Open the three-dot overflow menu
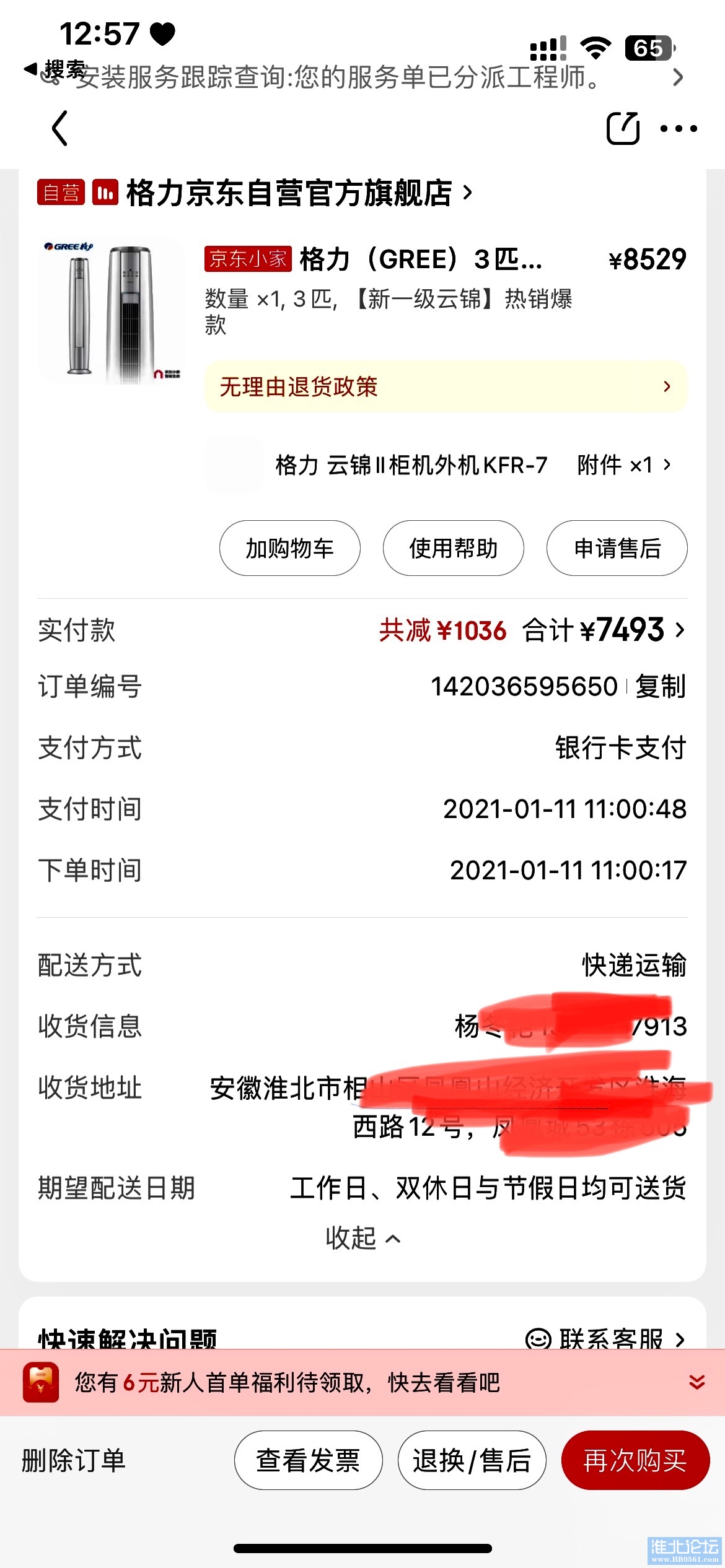Viewport: 725px width, 1568px height. pos(679,129)
